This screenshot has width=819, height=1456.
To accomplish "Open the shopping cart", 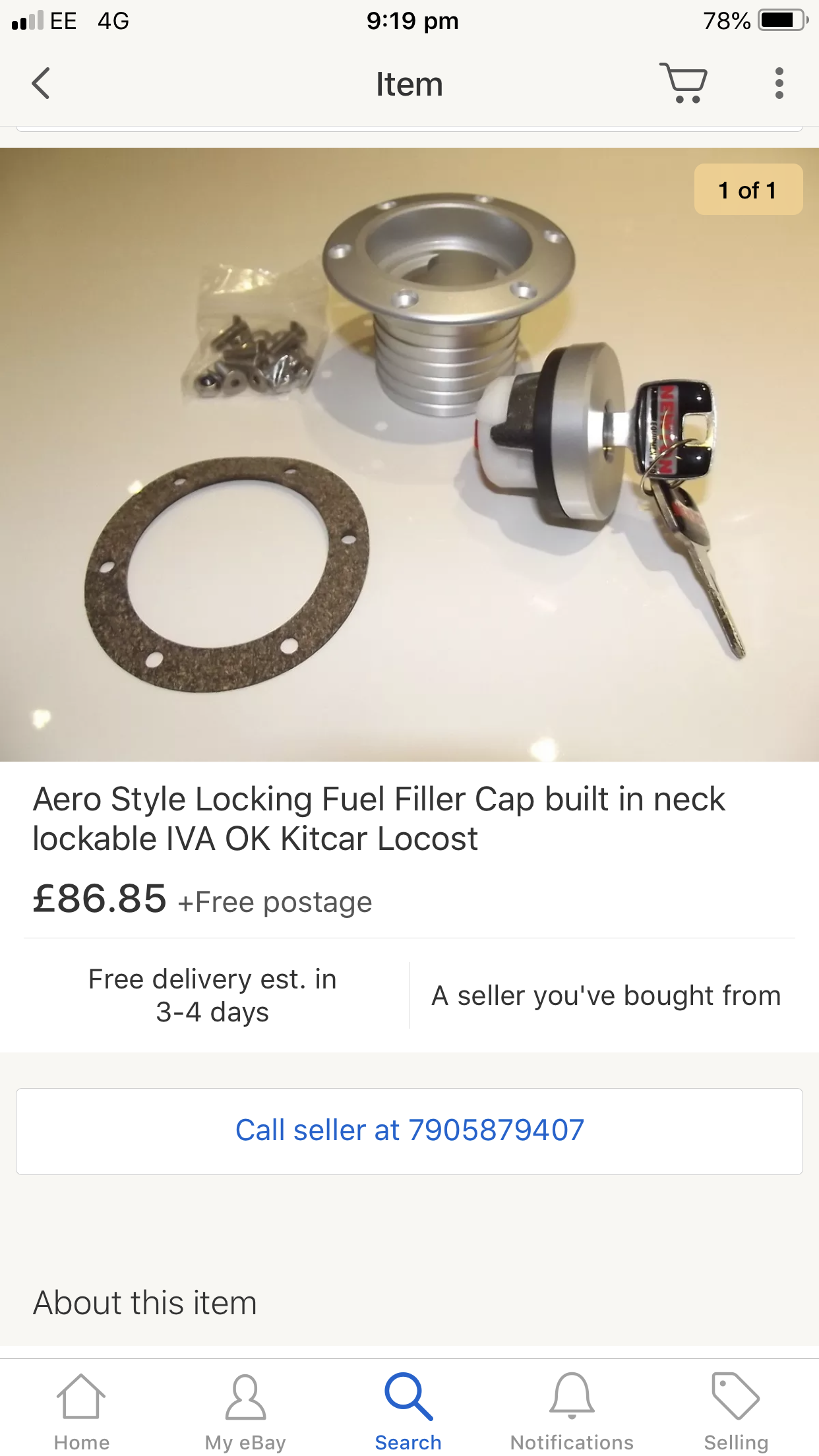I will pyautogui.click(x=684, y=83).
